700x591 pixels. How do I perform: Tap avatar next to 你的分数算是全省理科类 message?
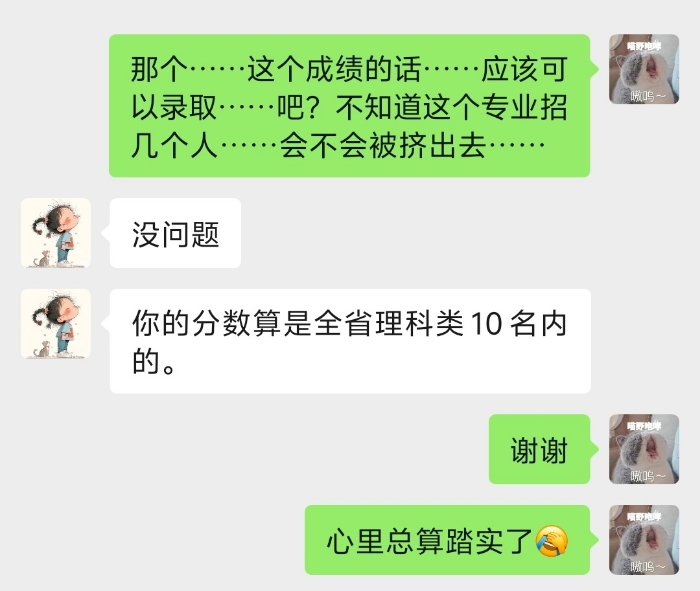pyautogui.click(x=56, y=324)
